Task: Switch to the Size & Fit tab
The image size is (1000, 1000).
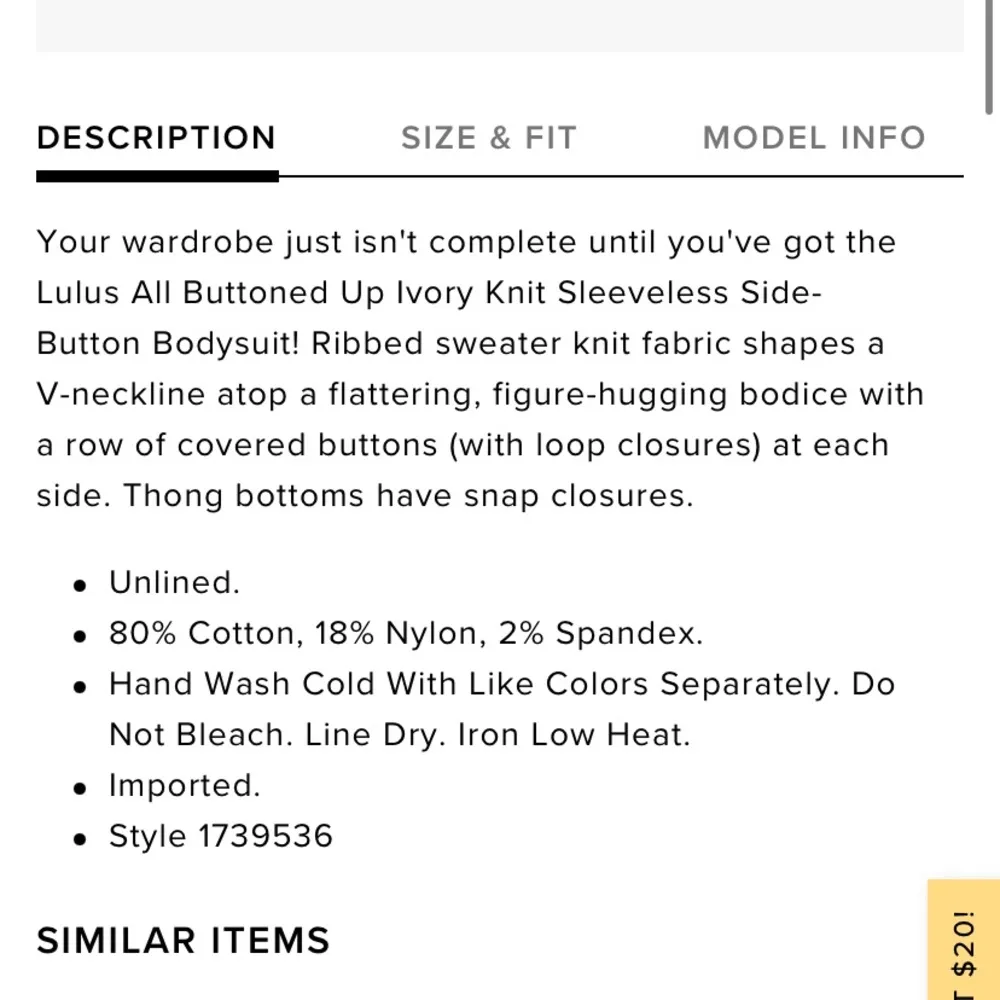Action: click(x=489, y=138)
